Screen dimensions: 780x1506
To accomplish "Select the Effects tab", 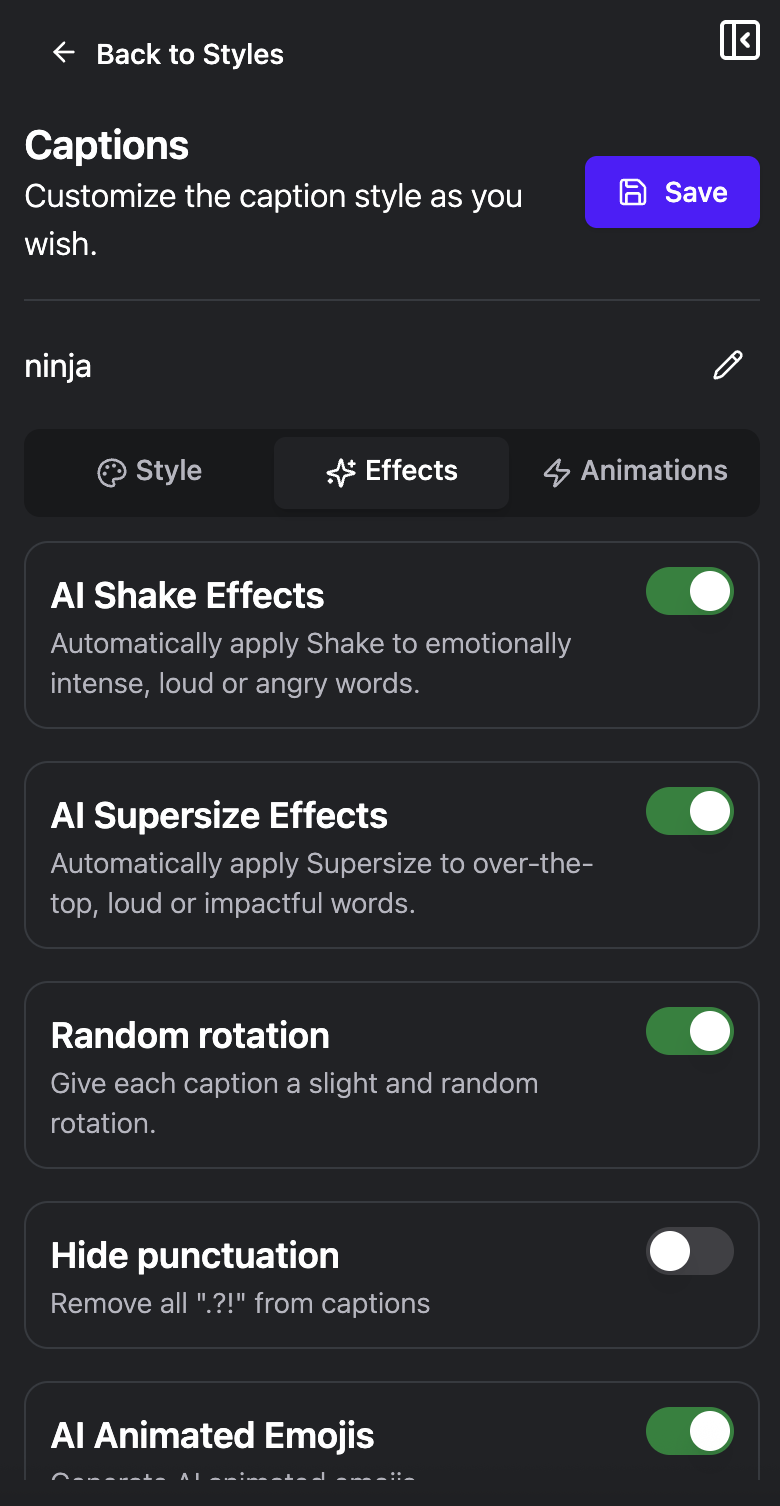I will tap(391, 471).
